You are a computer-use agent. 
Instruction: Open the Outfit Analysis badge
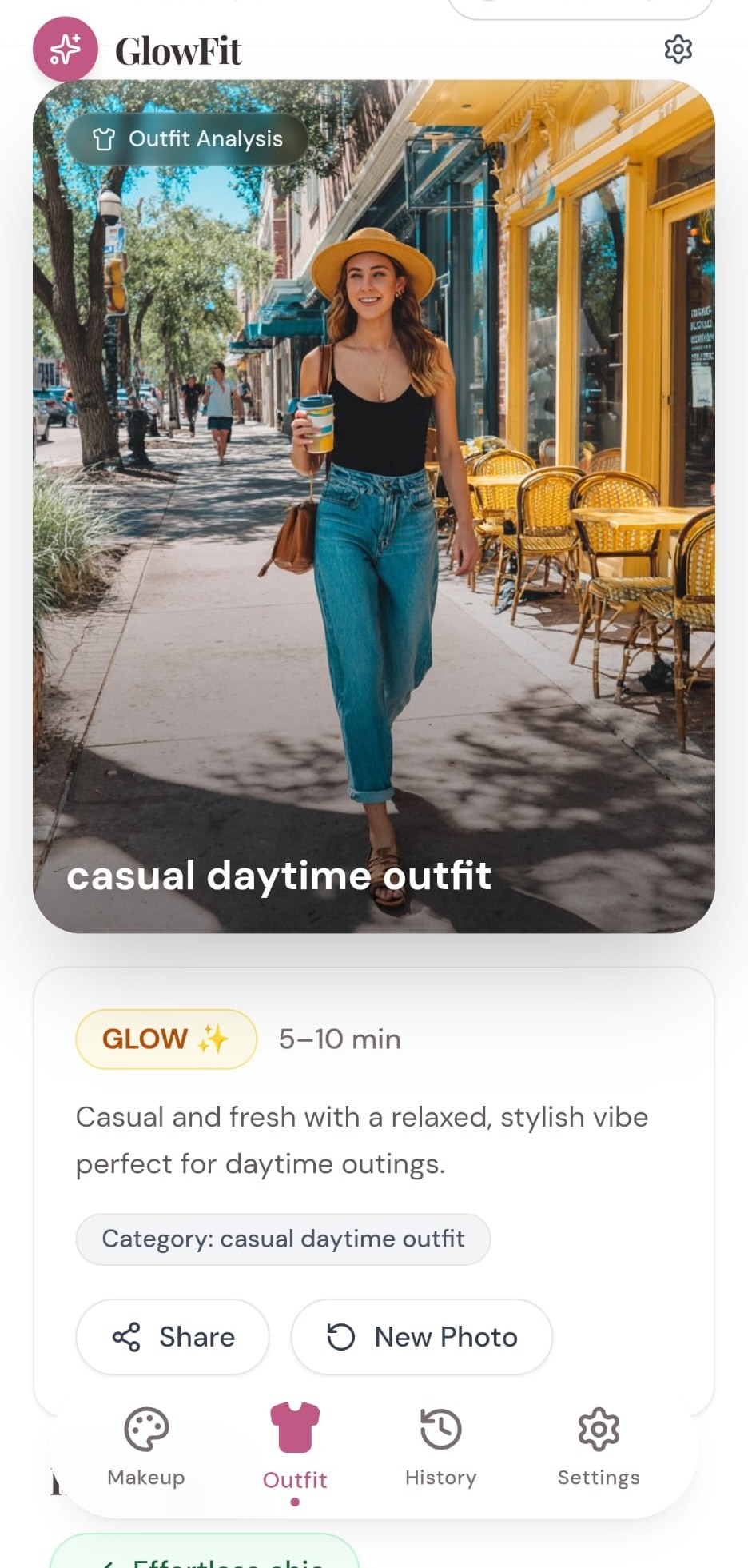(188, 138)
